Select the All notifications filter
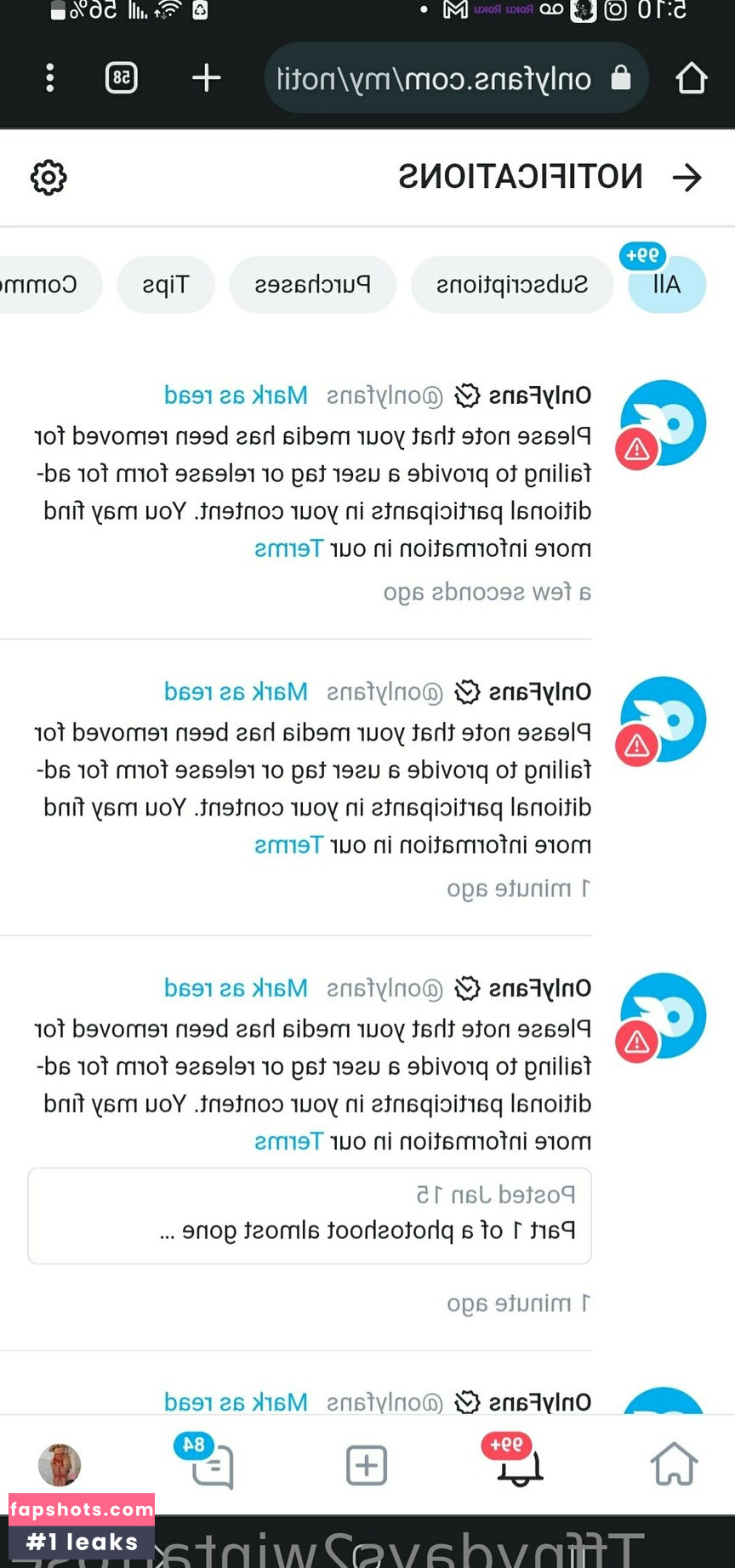Image resolution: width=735 pixels, height=1568 pixels. pos(667,284)
